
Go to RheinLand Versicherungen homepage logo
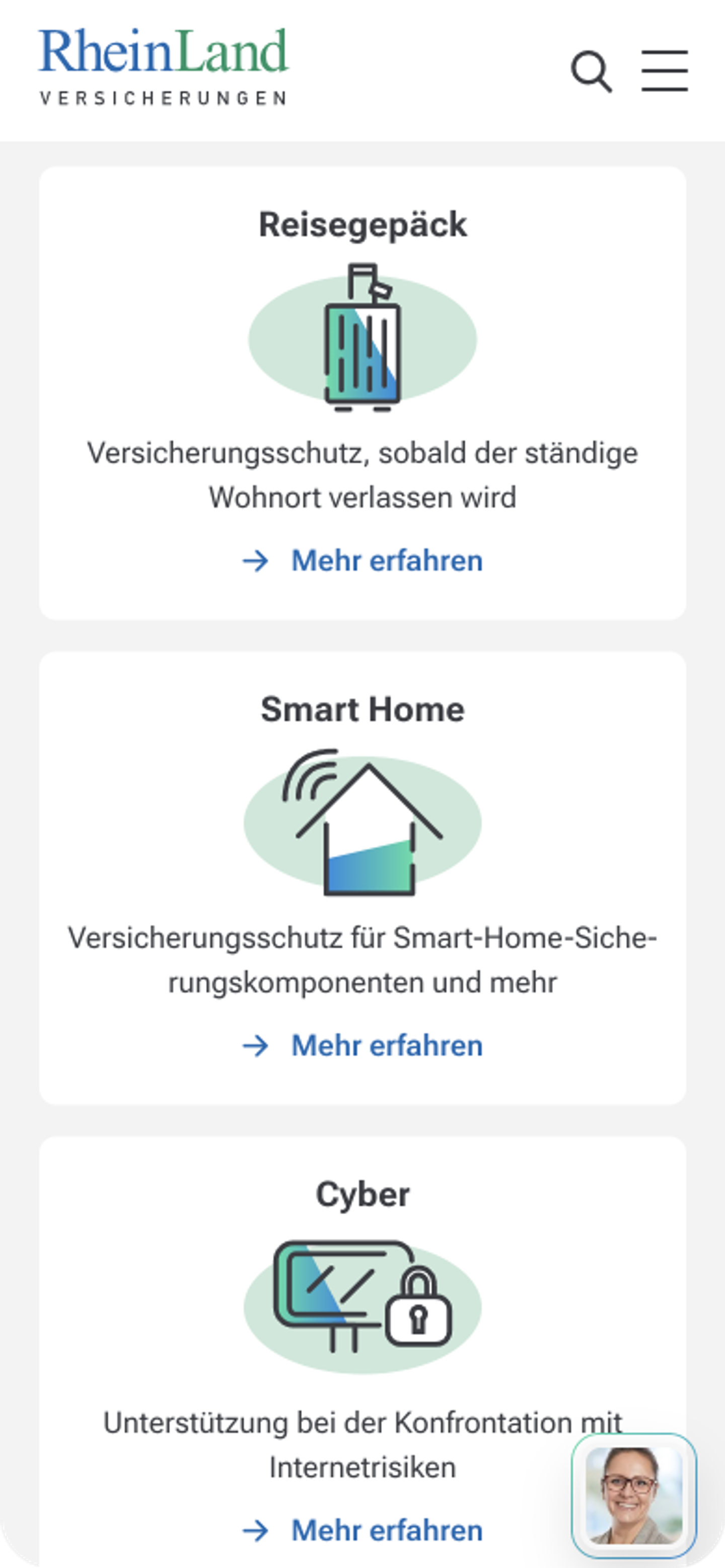(163, 67)
